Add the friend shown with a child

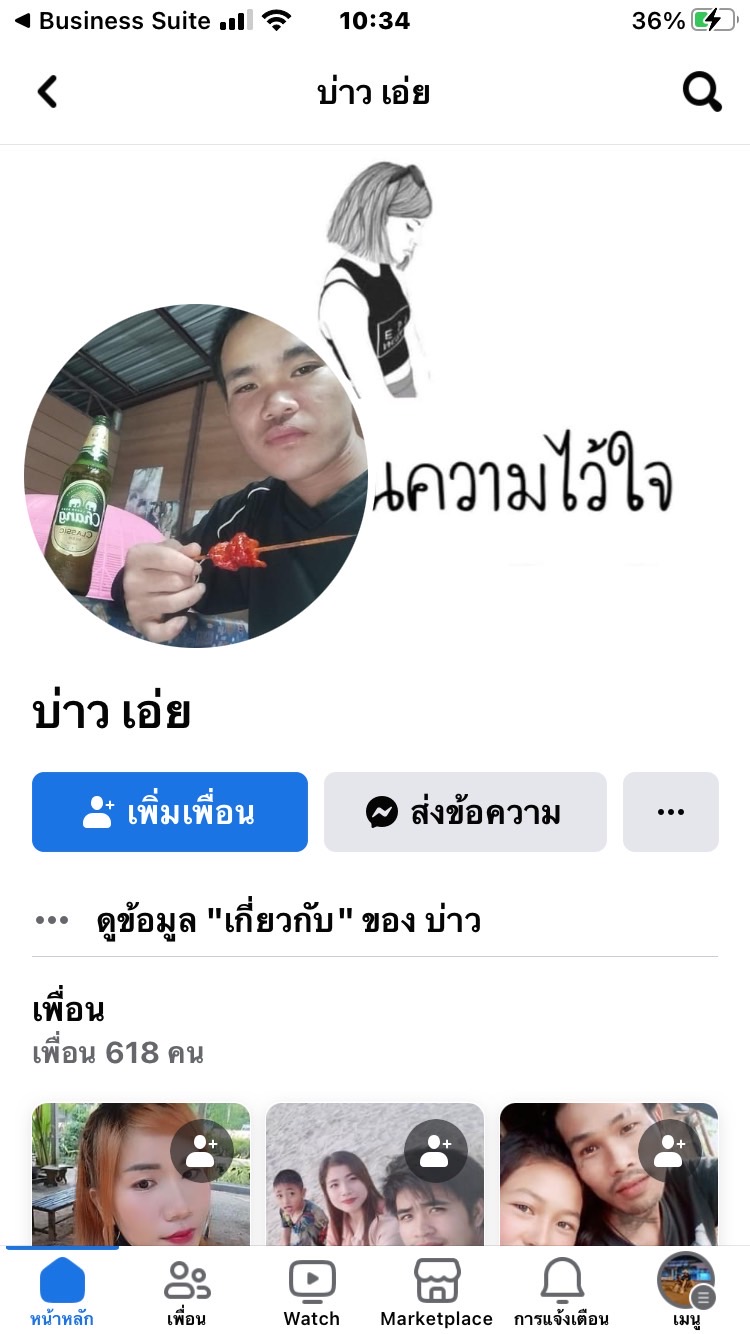(x=435, y=1152)
